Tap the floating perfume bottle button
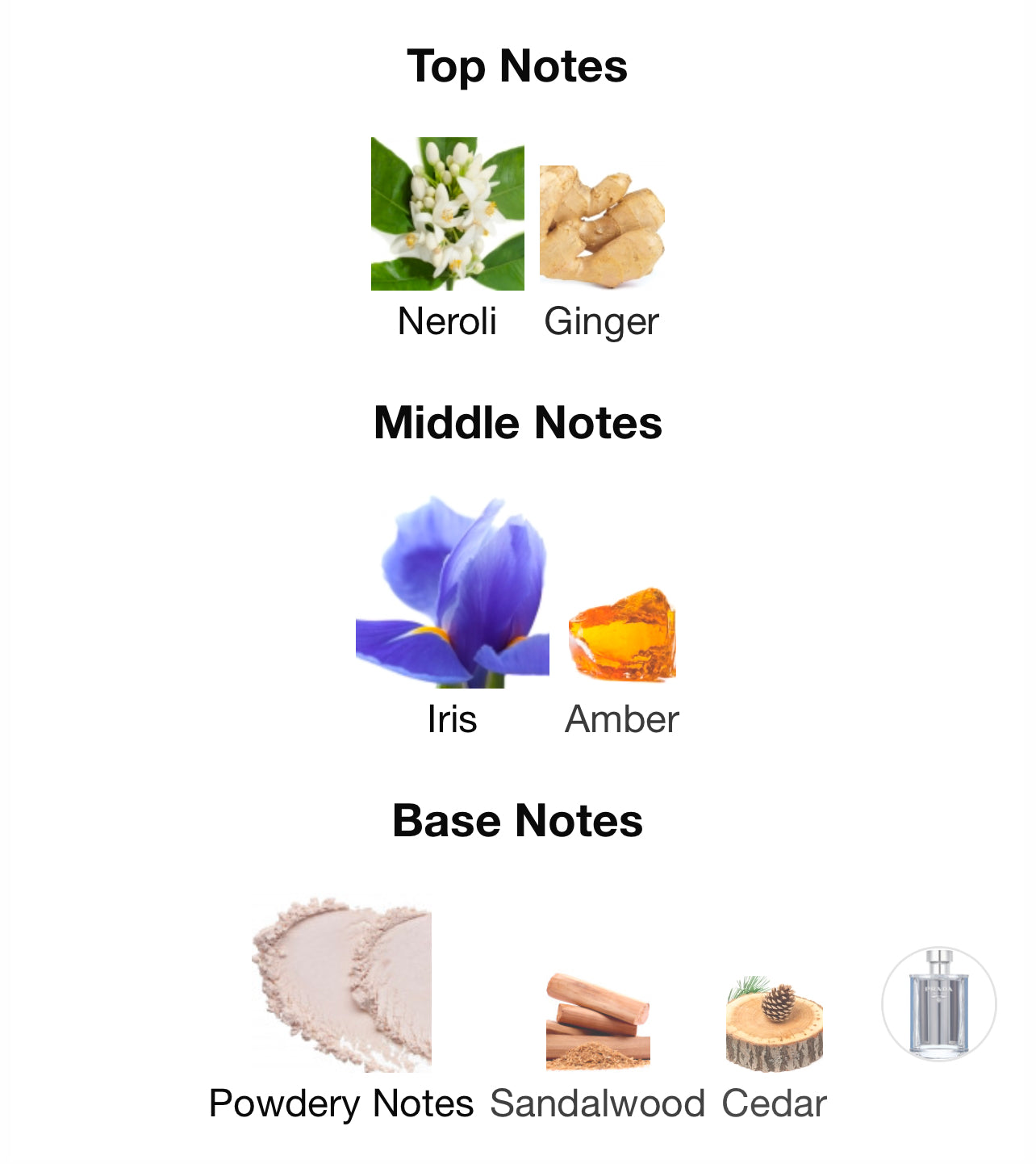The height and width of the screenshot is (1164, 1036). (938, 1004)
